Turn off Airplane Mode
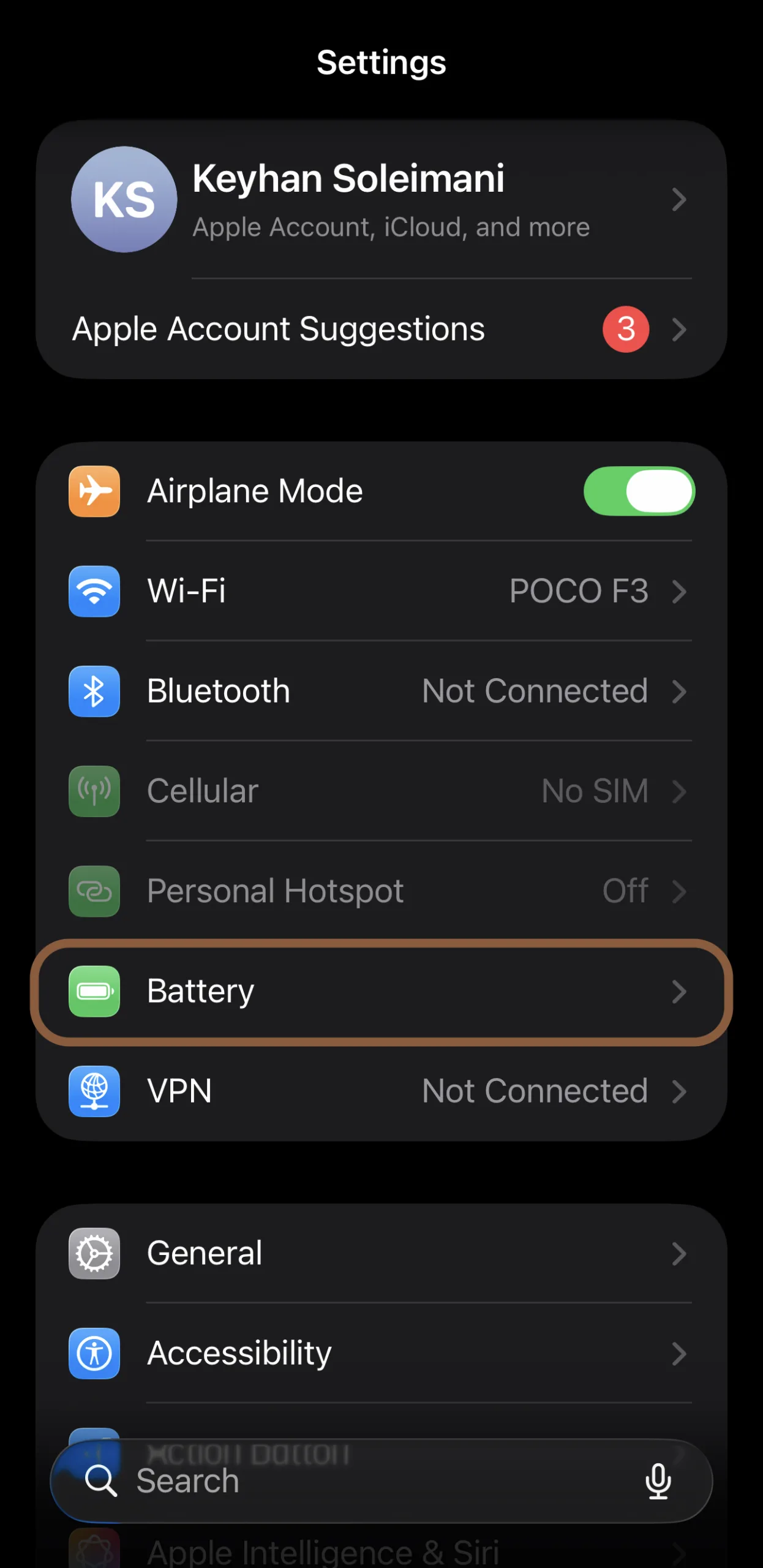 pyautogui.click(x=639, y=491)
